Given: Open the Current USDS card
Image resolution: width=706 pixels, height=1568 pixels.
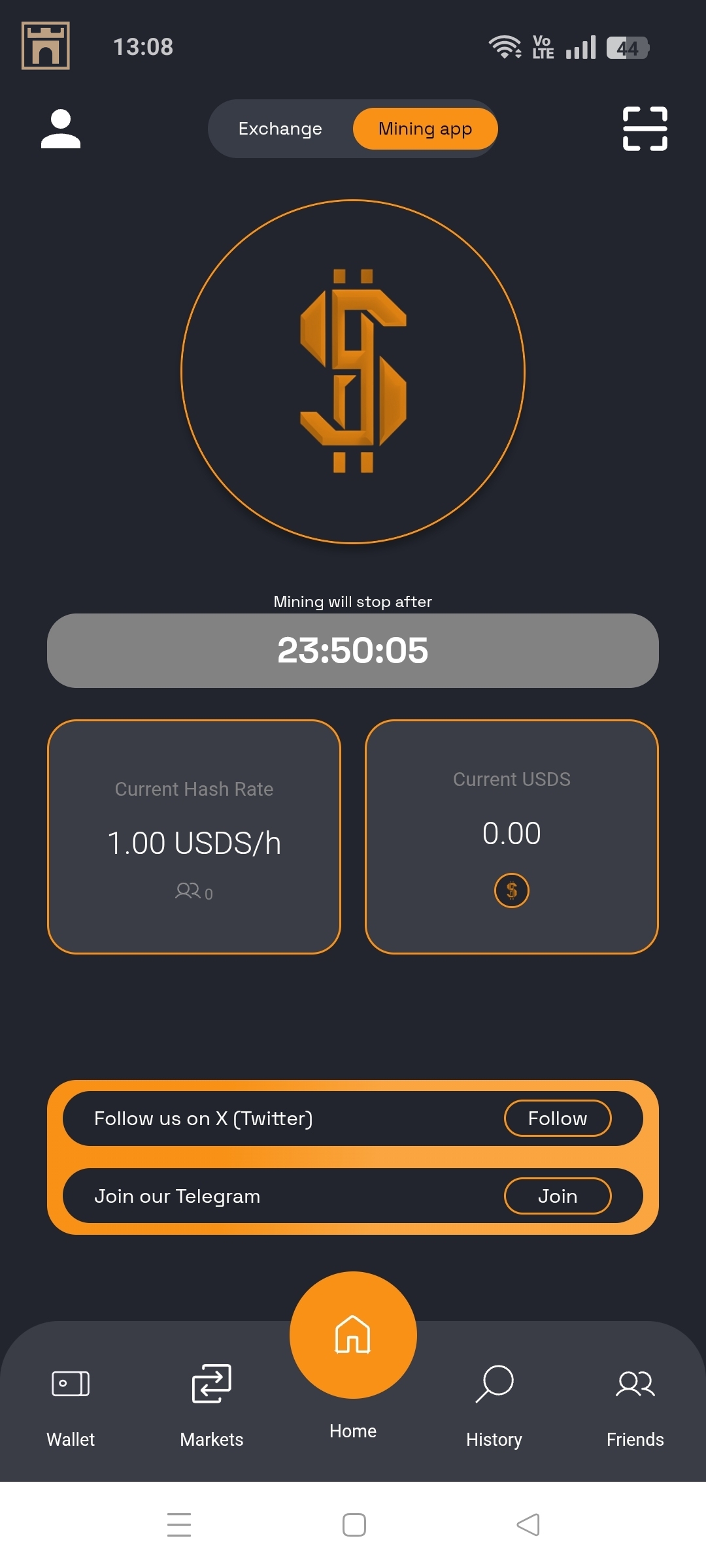Looking at the screenshot, I should [x=512, y=836].
